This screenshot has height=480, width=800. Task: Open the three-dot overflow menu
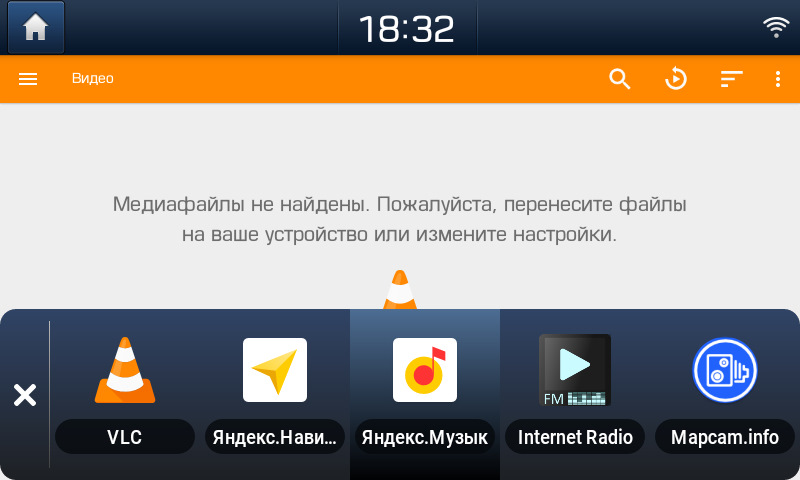(778, 79)
